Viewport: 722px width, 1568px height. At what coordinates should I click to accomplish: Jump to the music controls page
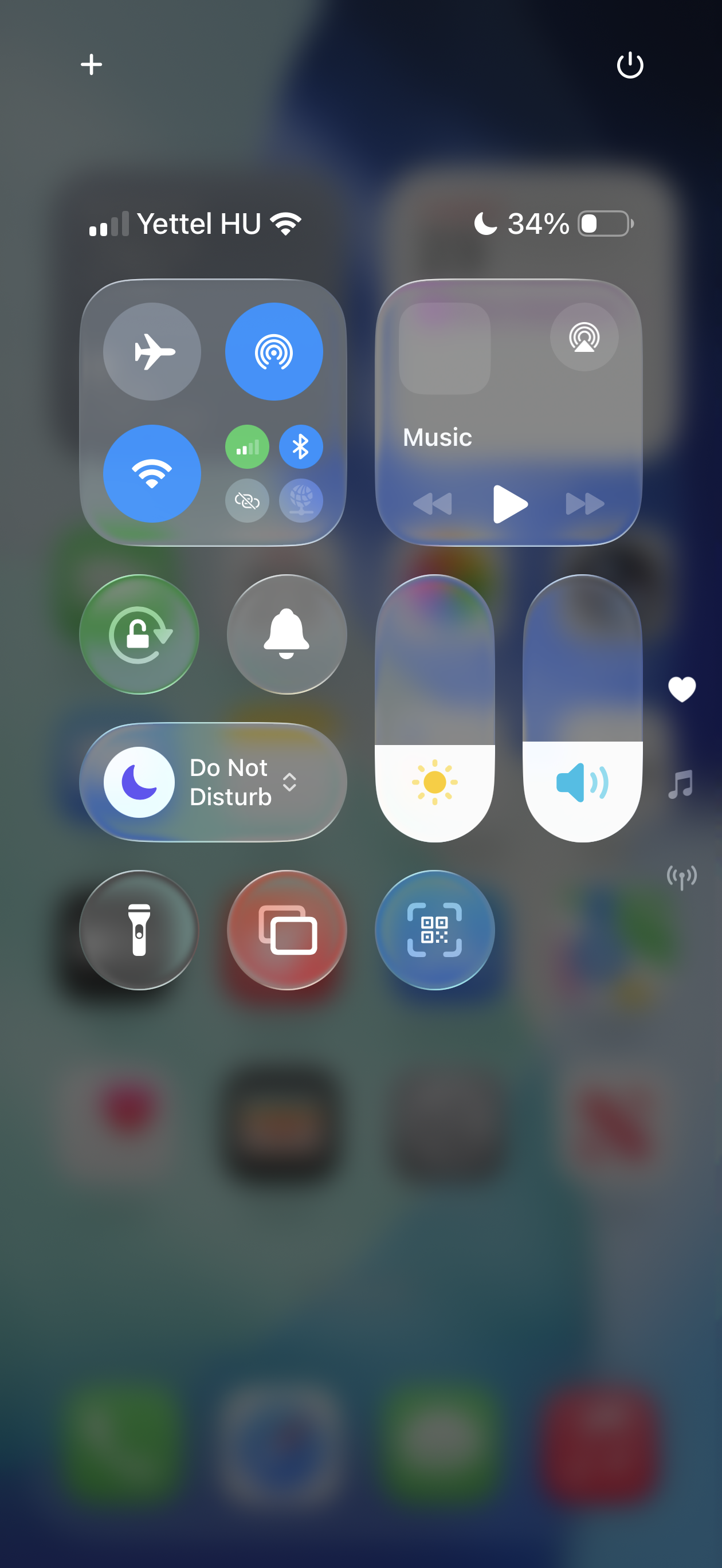point(681,784)
